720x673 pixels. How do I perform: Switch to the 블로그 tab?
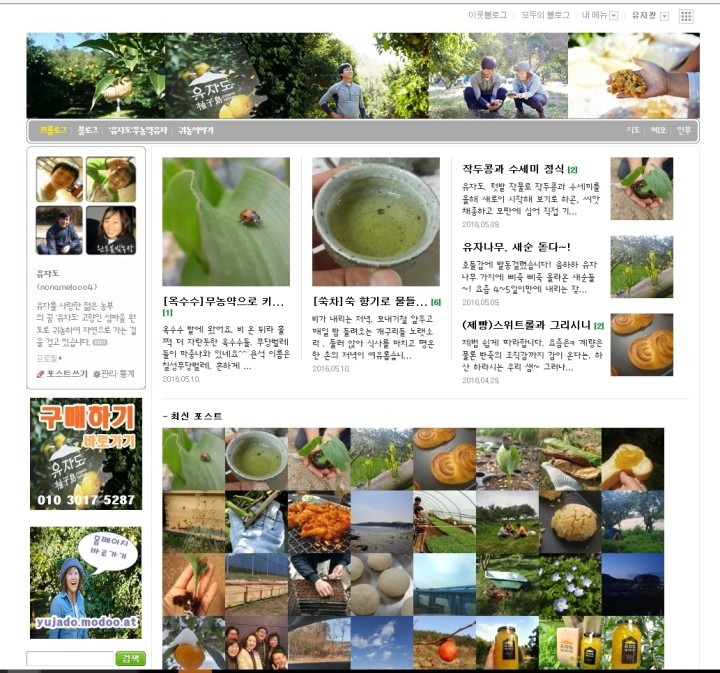click(88, 131)
